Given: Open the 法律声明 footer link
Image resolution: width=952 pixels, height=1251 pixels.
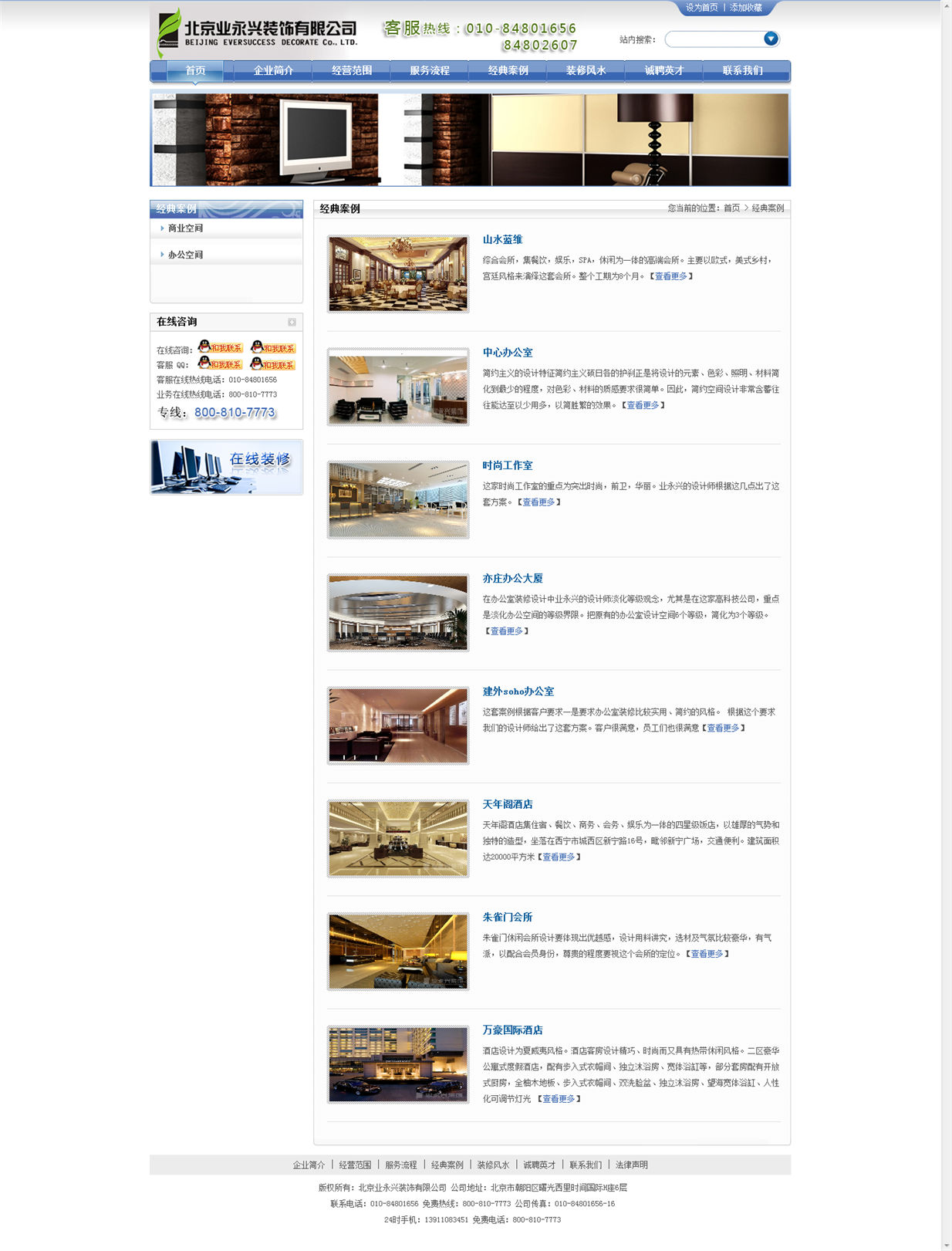Looking at the screenshot, I should coord(631,1165).
